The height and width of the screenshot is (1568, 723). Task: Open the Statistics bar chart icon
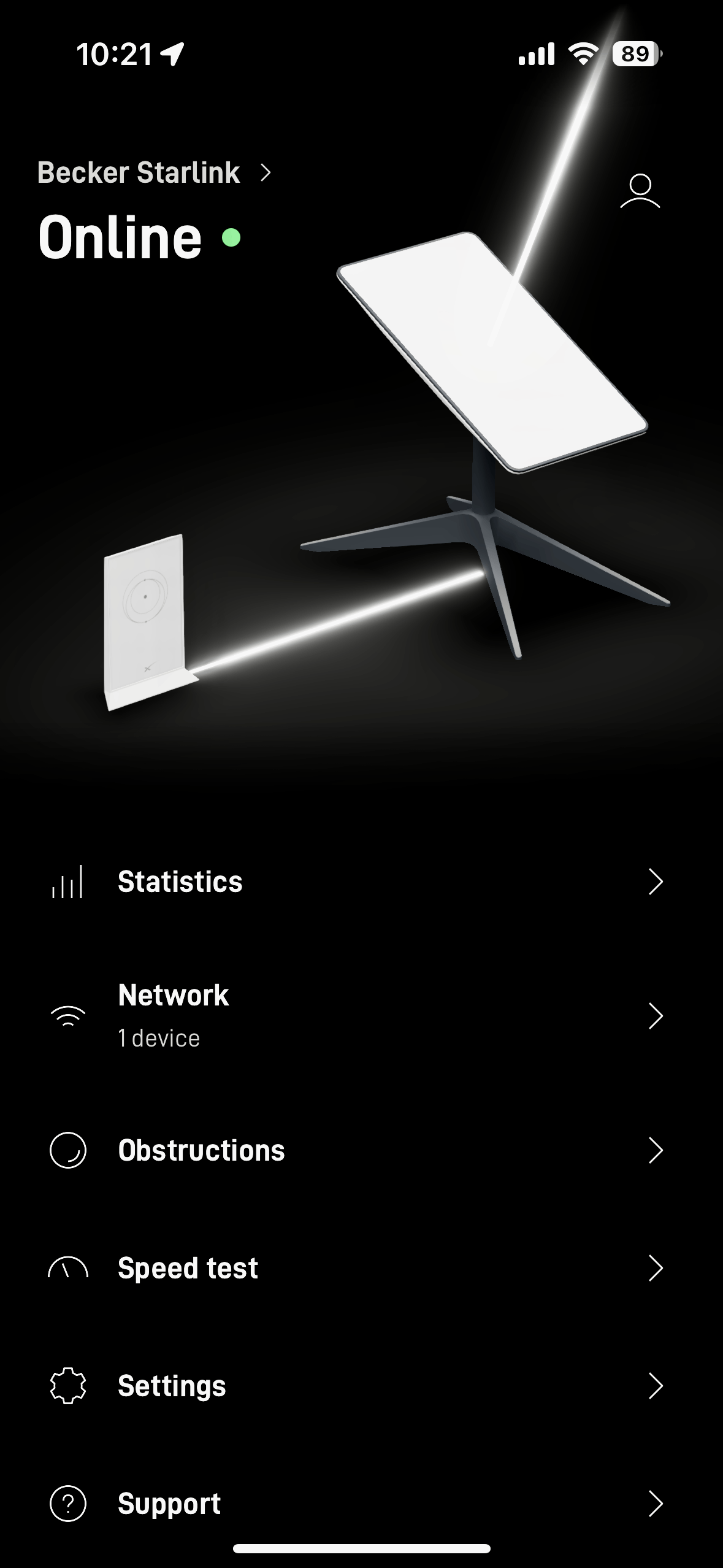tap(66, 882)
